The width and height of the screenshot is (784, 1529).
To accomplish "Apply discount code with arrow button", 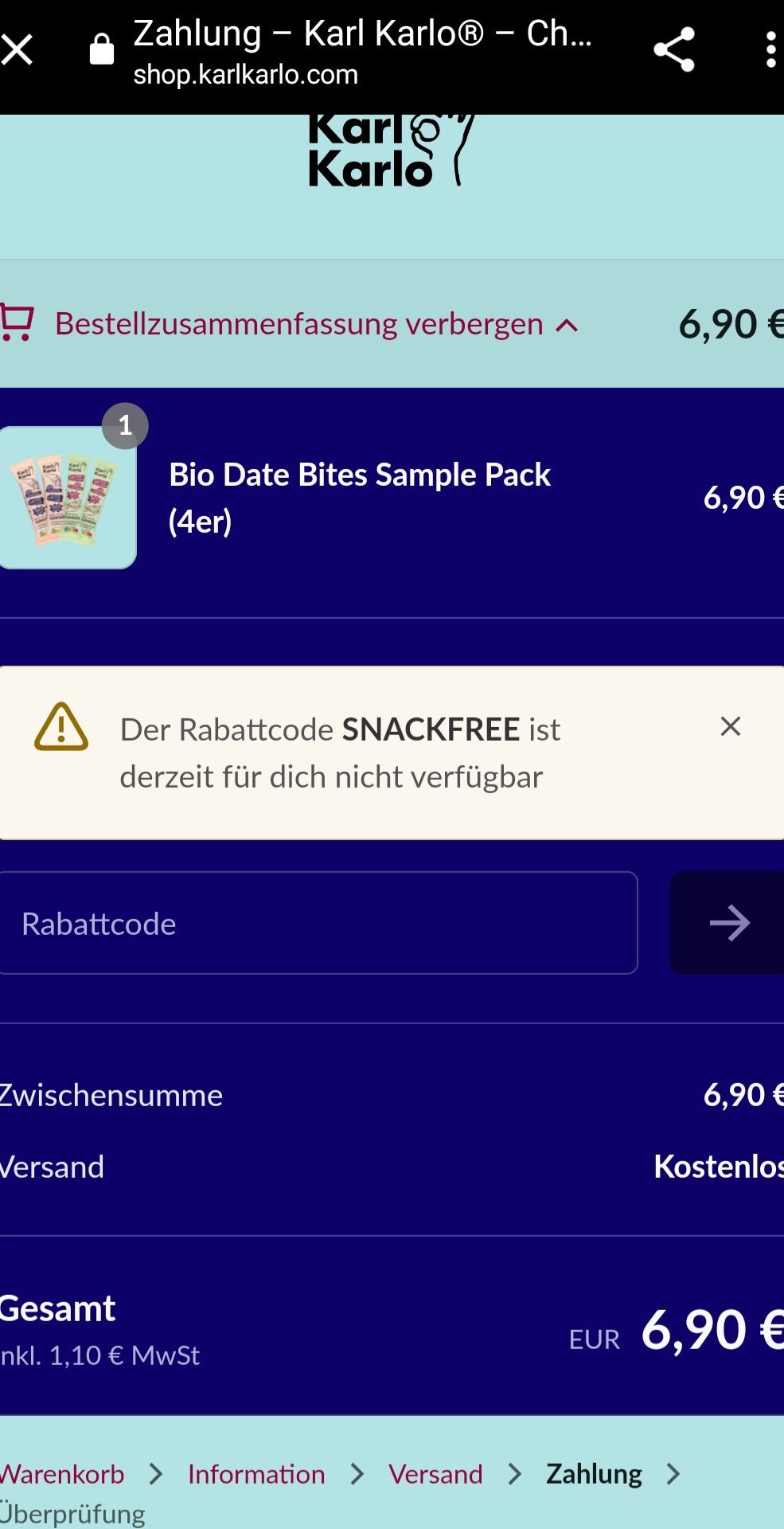I will [x=727, y=923].
